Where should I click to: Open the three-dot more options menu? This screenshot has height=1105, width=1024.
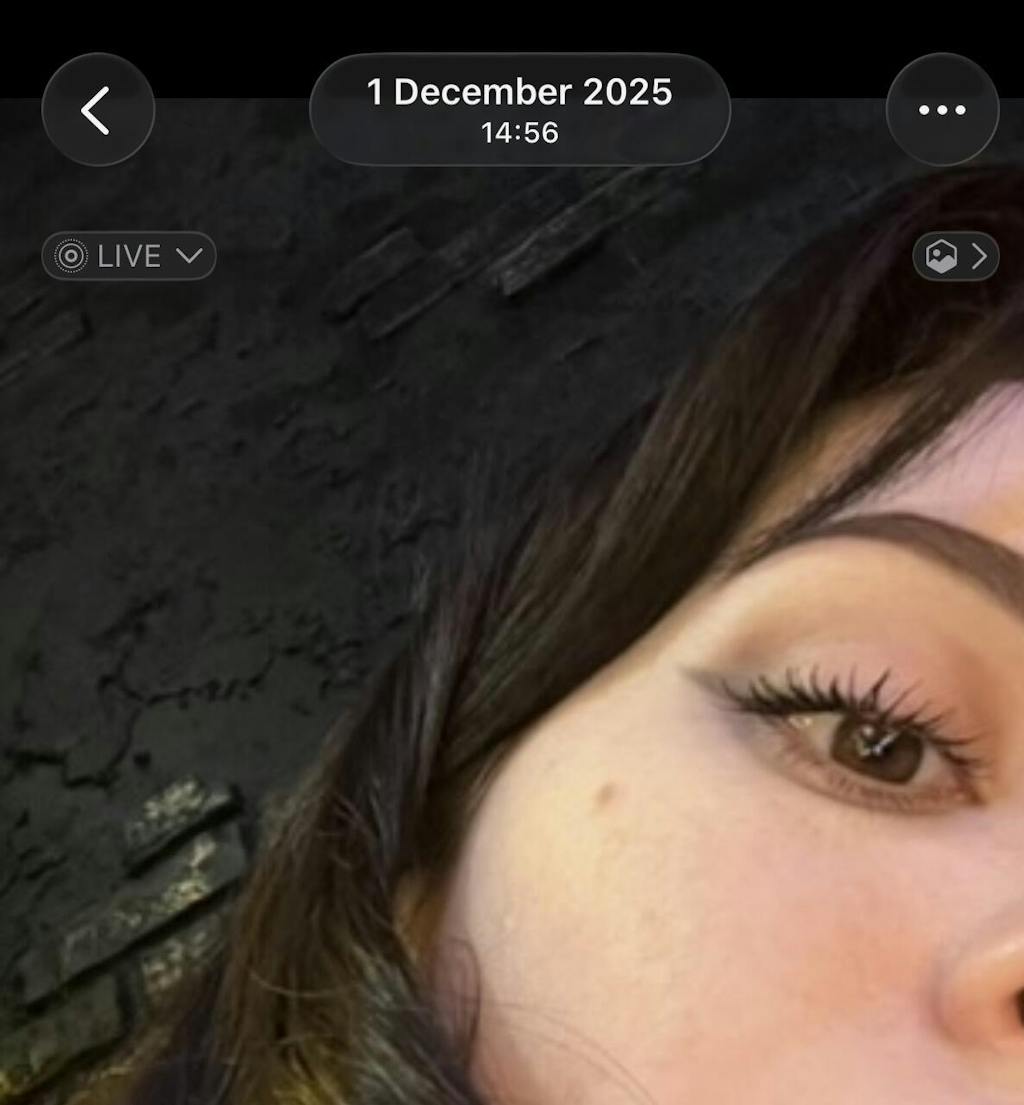(x=942, y=110)
